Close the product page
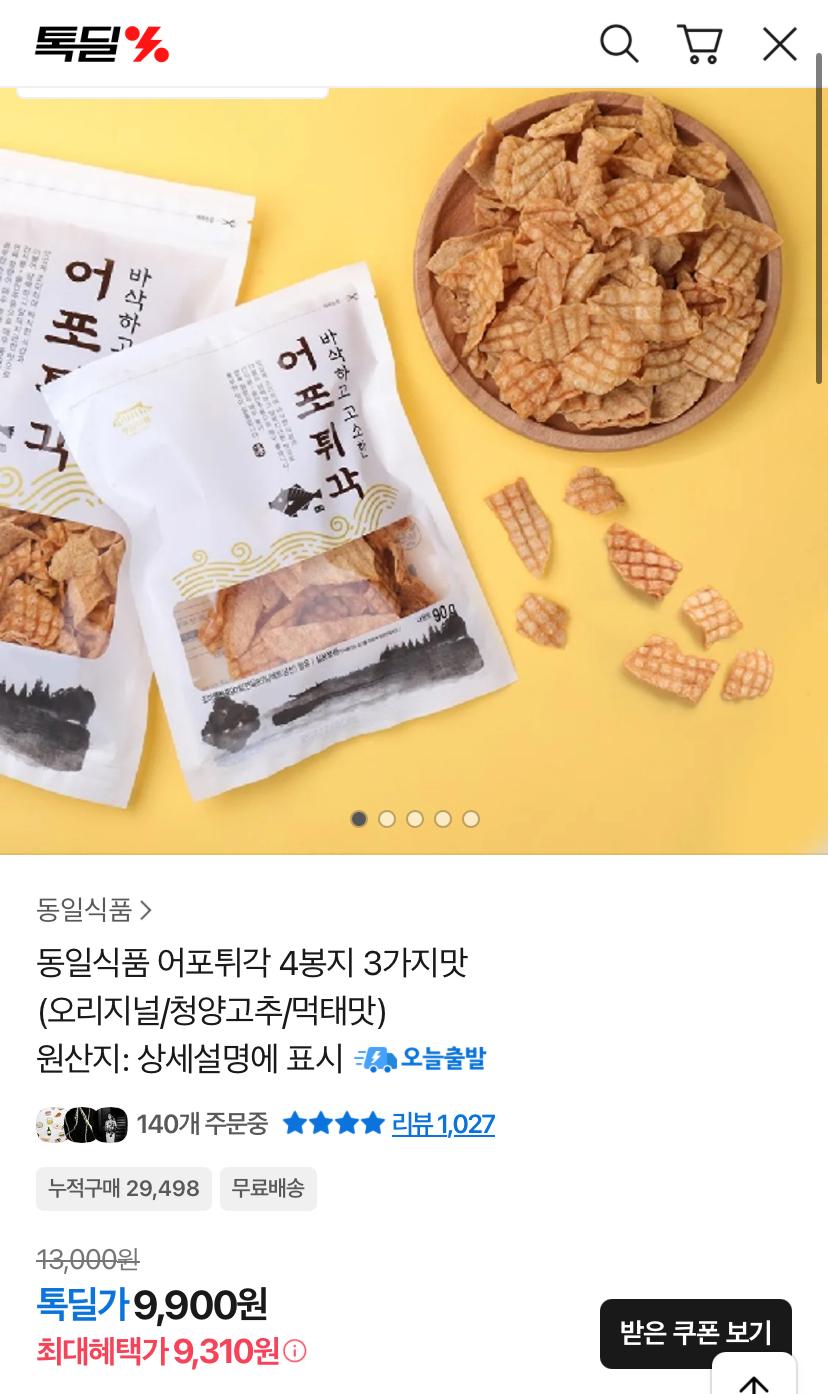 pyautogui.click(x=779, y=44)
